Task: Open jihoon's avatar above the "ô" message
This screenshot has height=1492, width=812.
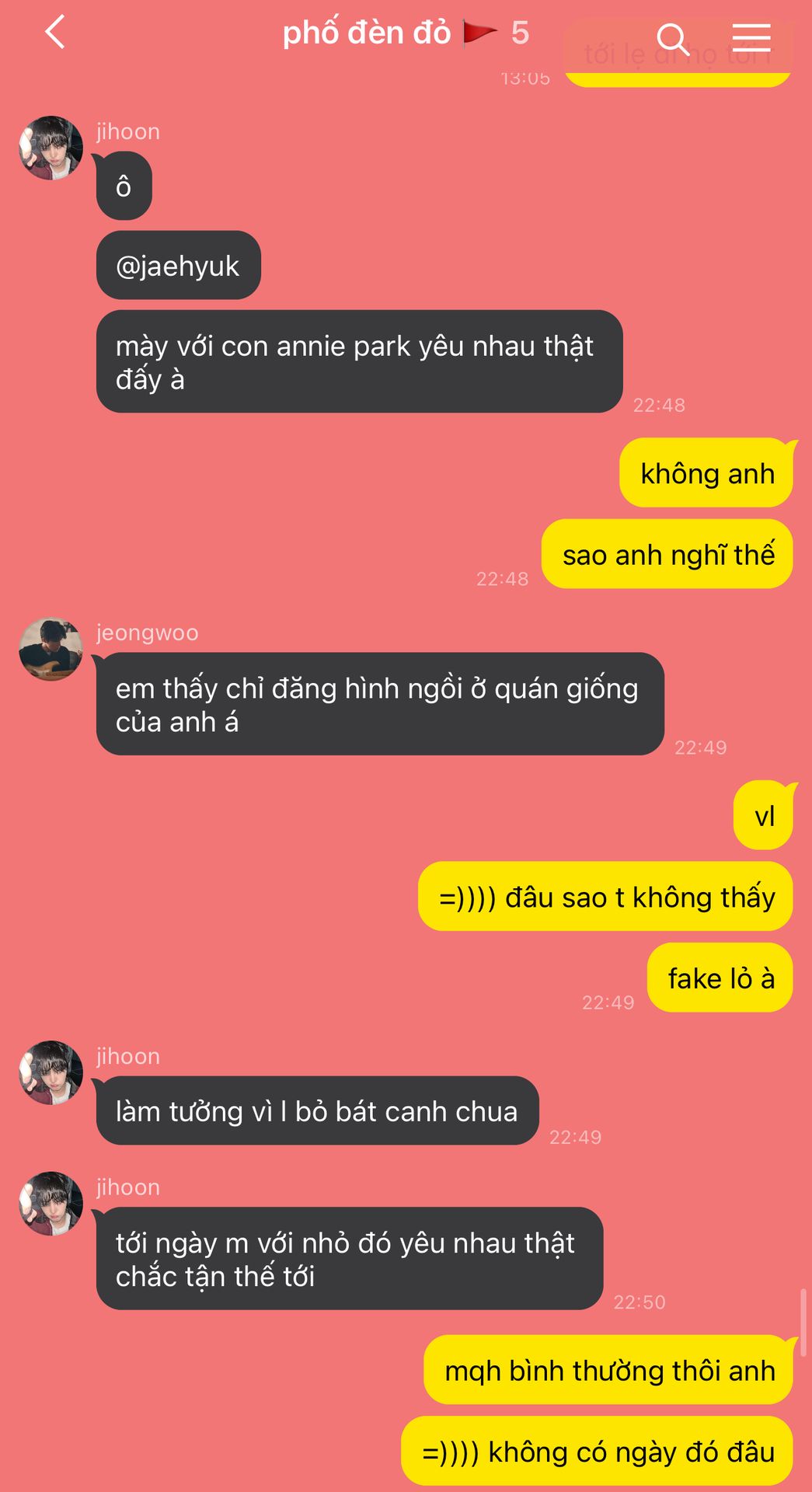Action: pos(51,148)
